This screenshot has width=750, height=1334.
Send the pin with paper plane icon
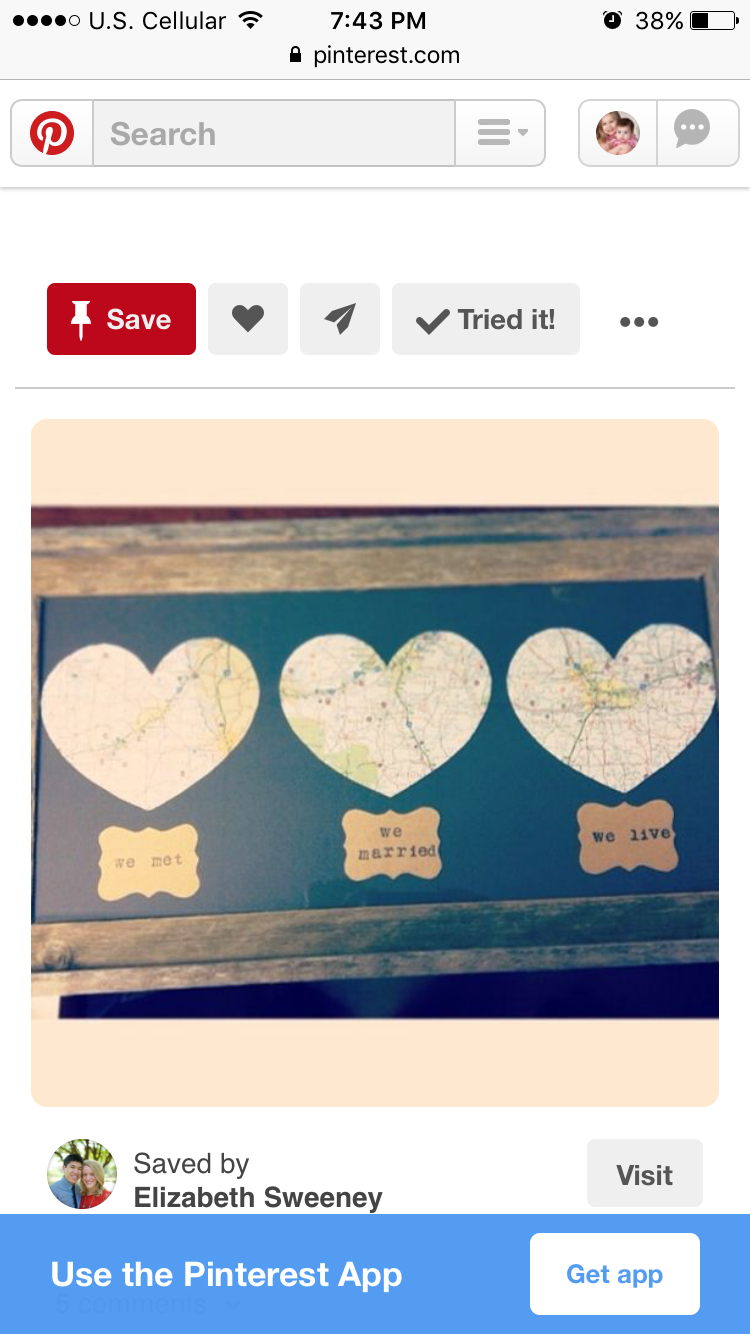(340, 319)
